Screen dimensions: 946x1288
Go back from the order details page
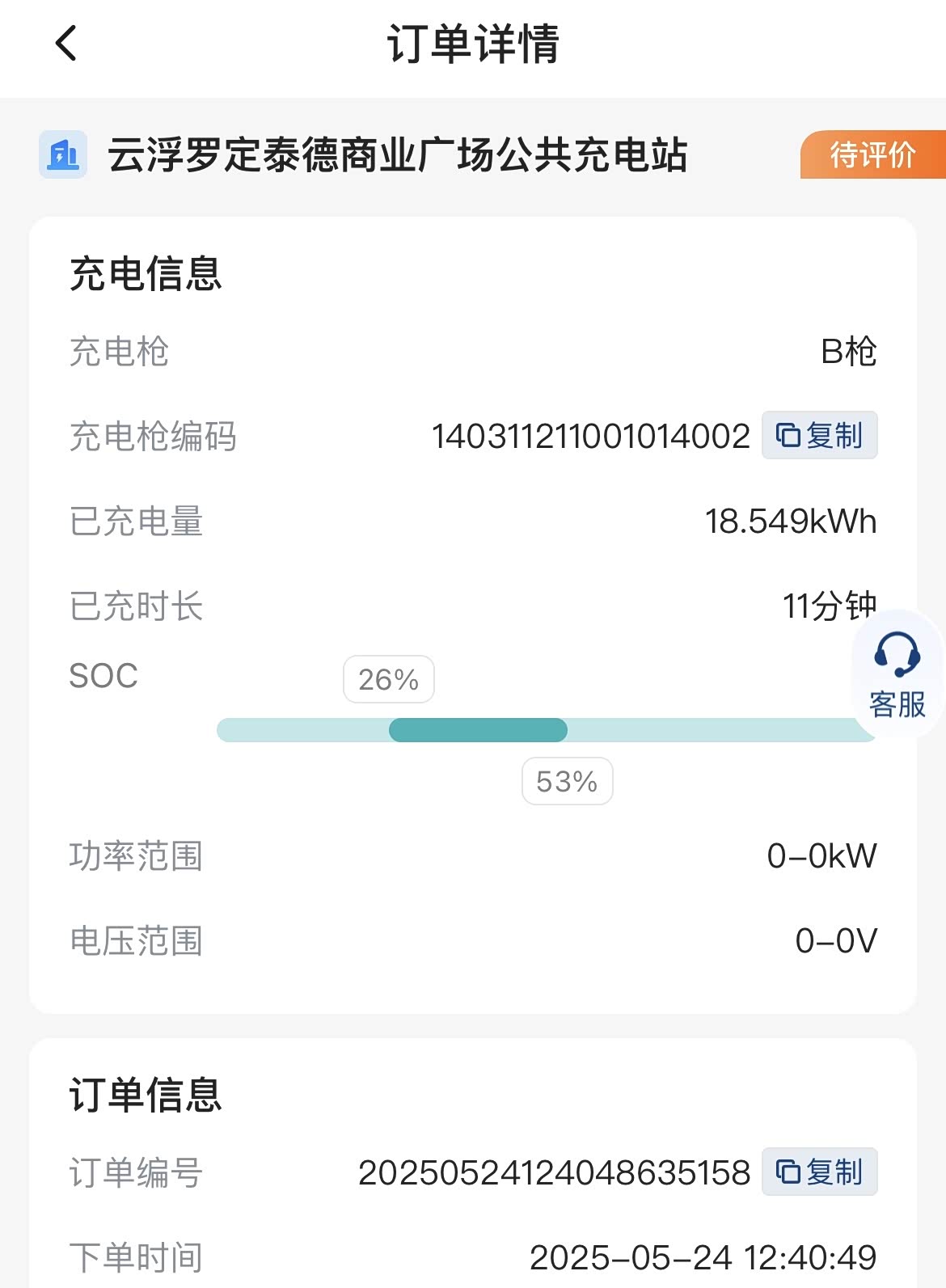tap(66, 43)
